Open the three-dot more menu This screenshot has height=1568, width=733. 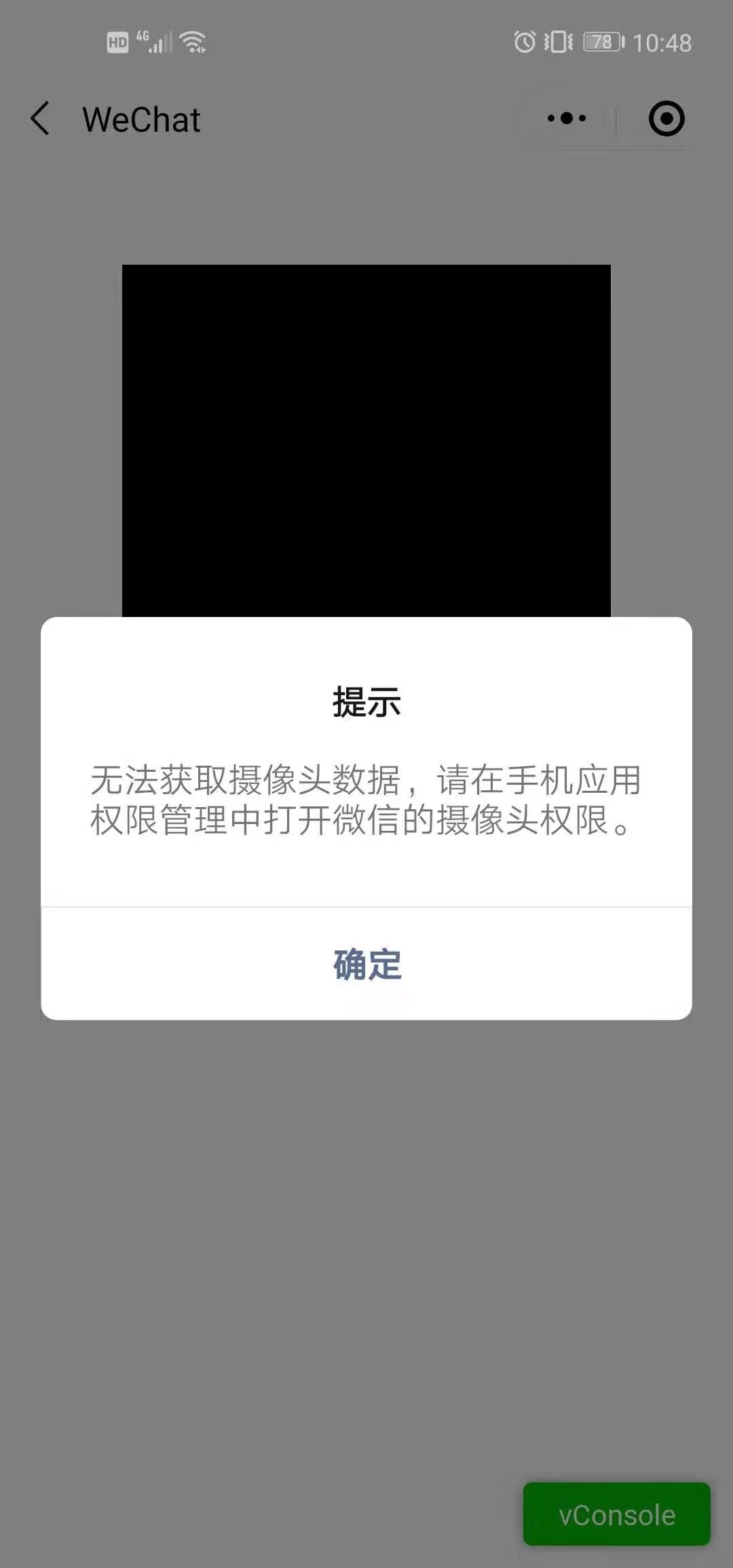[x=567, y=119]
